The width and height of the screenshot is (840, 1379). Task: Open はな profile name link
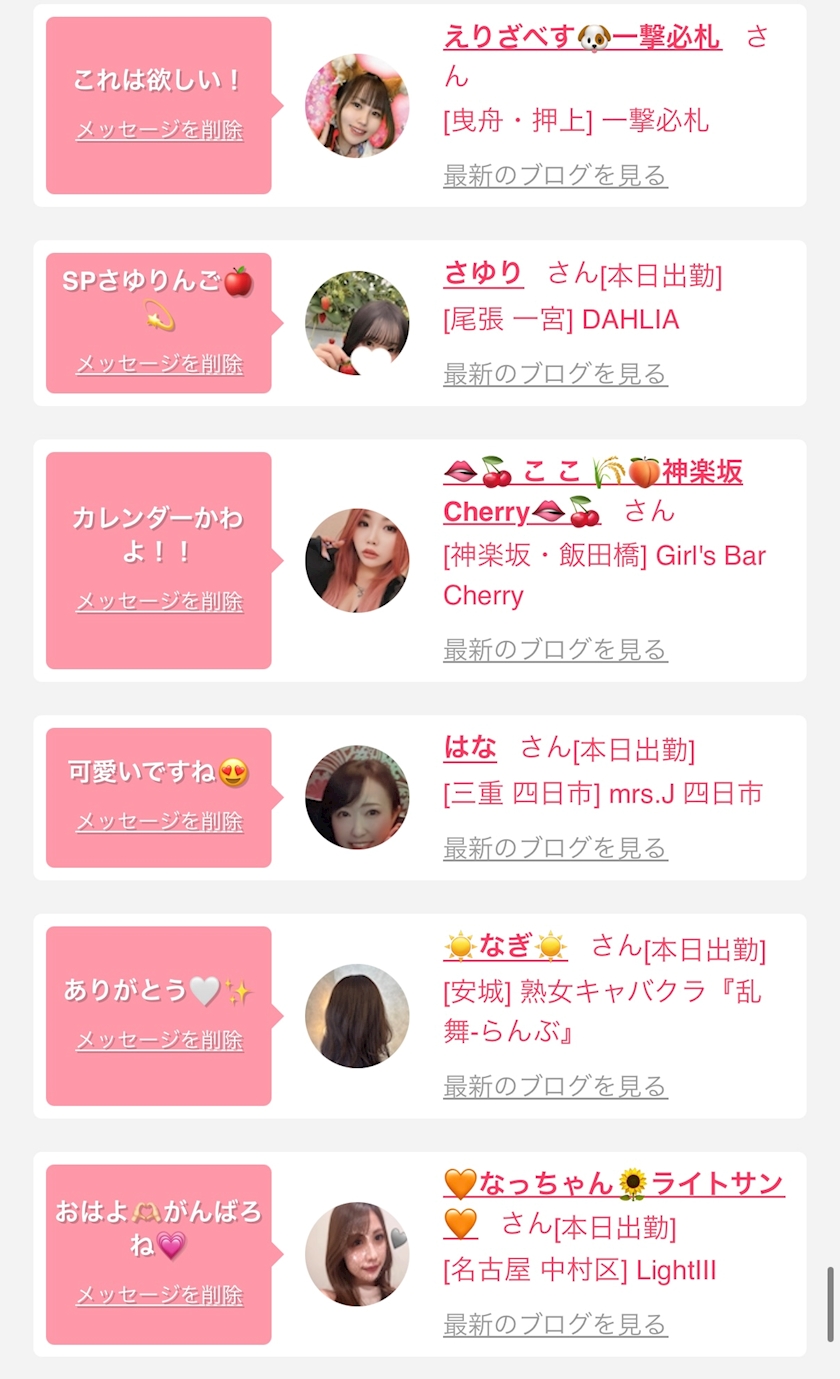coord(470,747)
